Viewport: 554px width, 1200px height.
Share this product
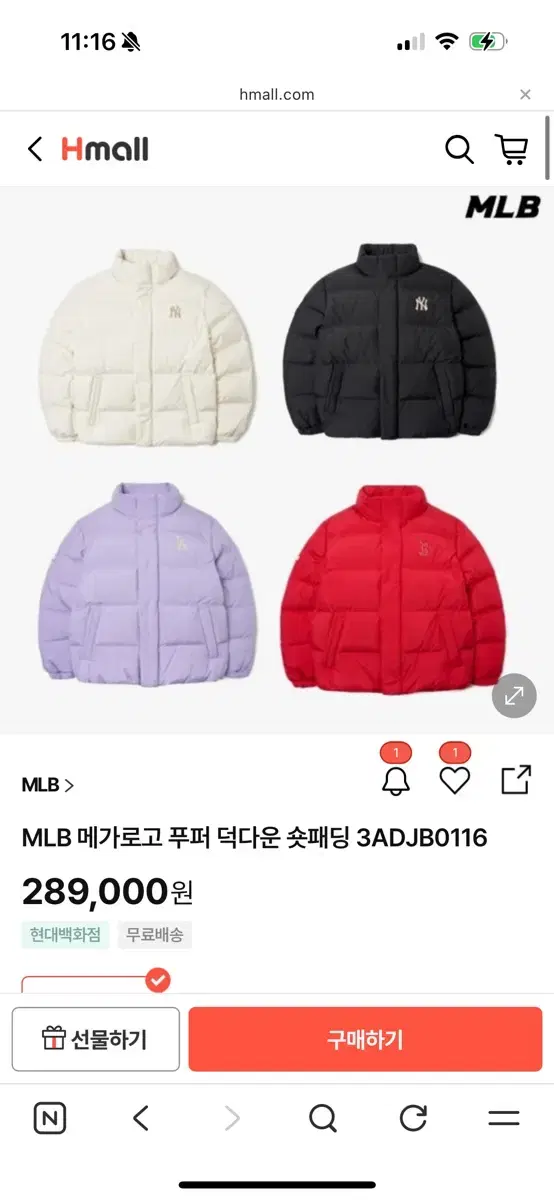click(516, 780)
